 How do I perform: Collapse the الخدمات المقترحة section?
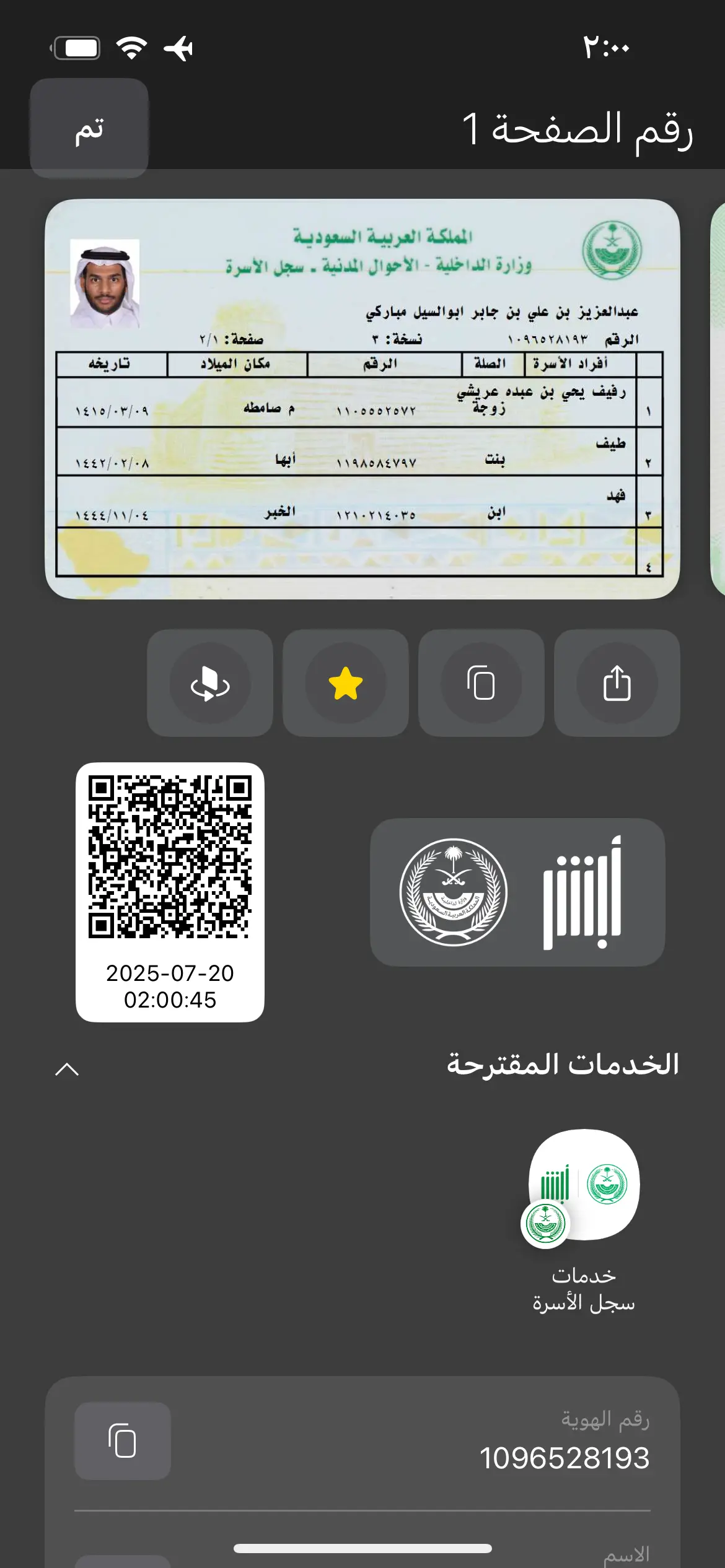pyautogui.click(x=67, y=1069)
